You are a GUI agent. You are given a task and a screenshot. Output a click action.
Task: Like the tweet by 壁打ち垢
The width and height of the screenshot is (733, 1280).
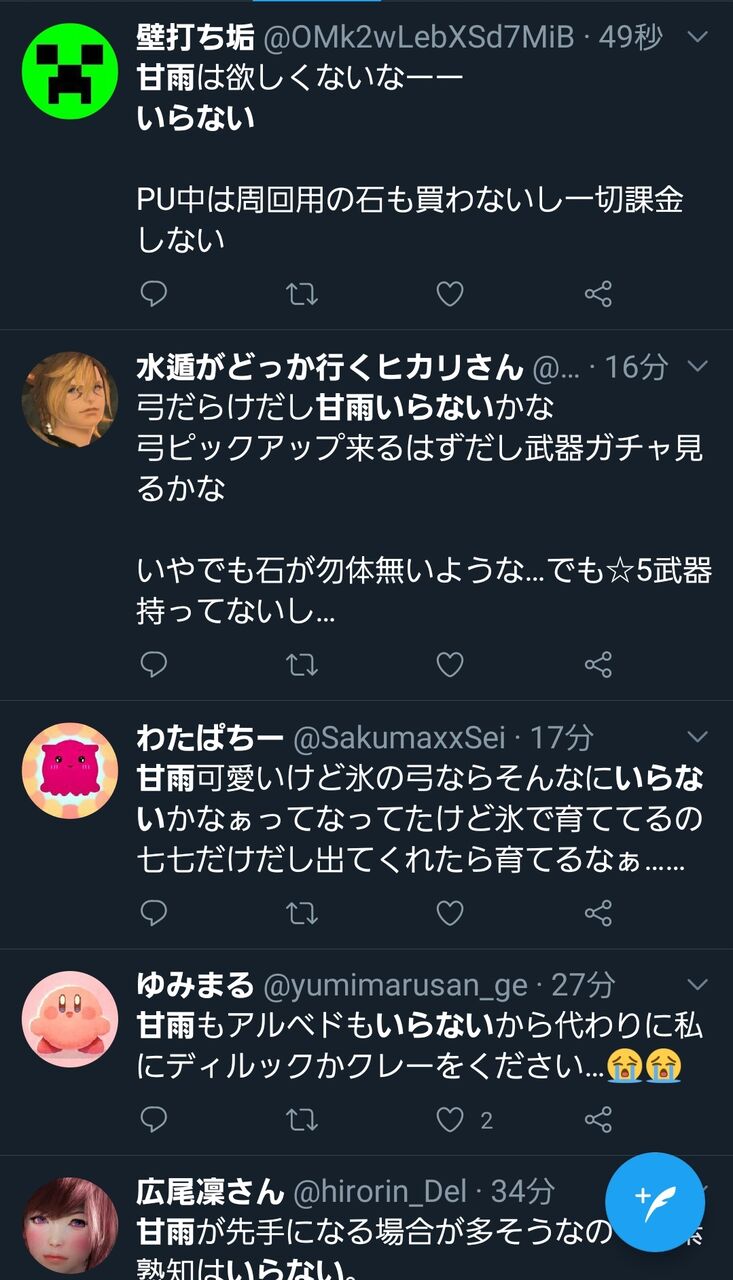coord(450,294)
